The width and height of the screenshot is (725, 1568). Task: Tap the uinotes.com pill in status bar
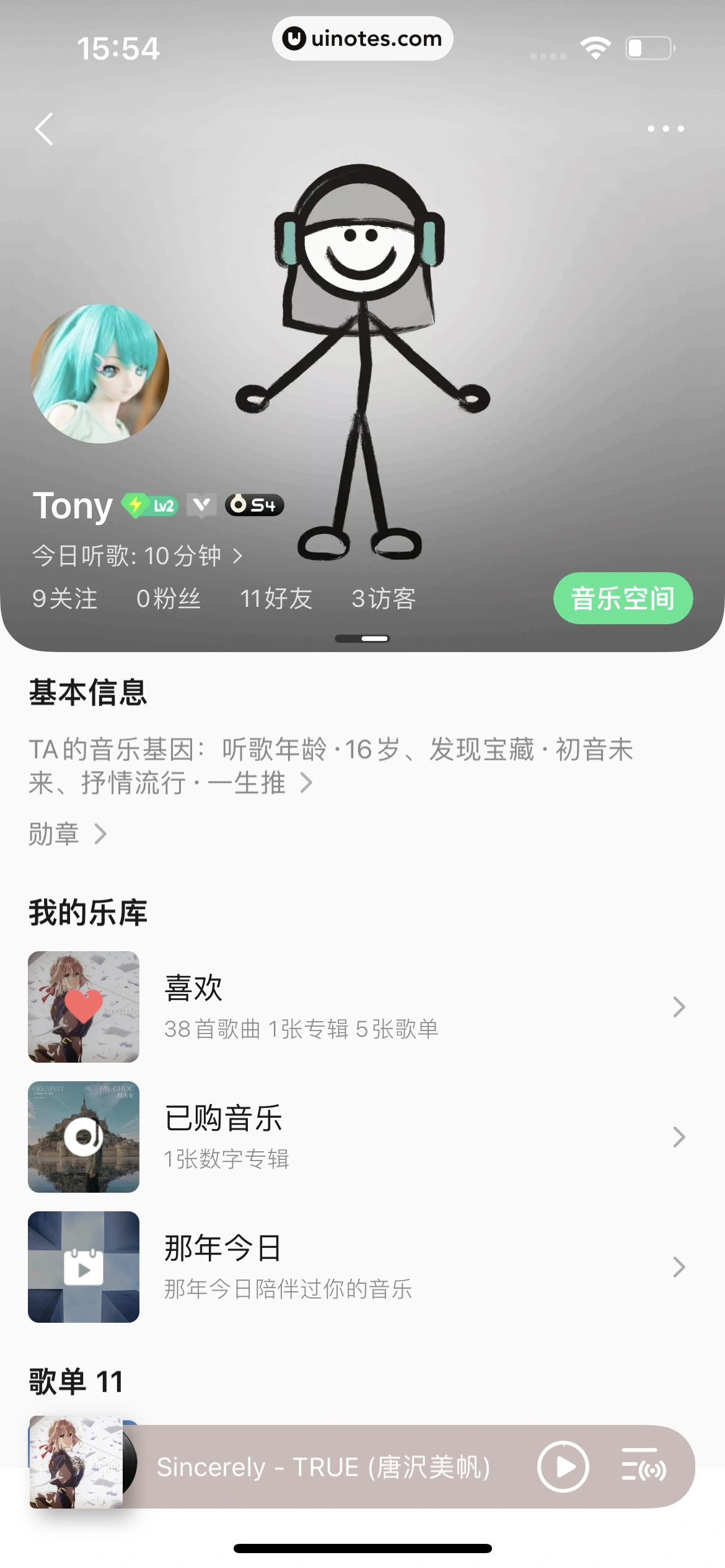tap(362, 38)
